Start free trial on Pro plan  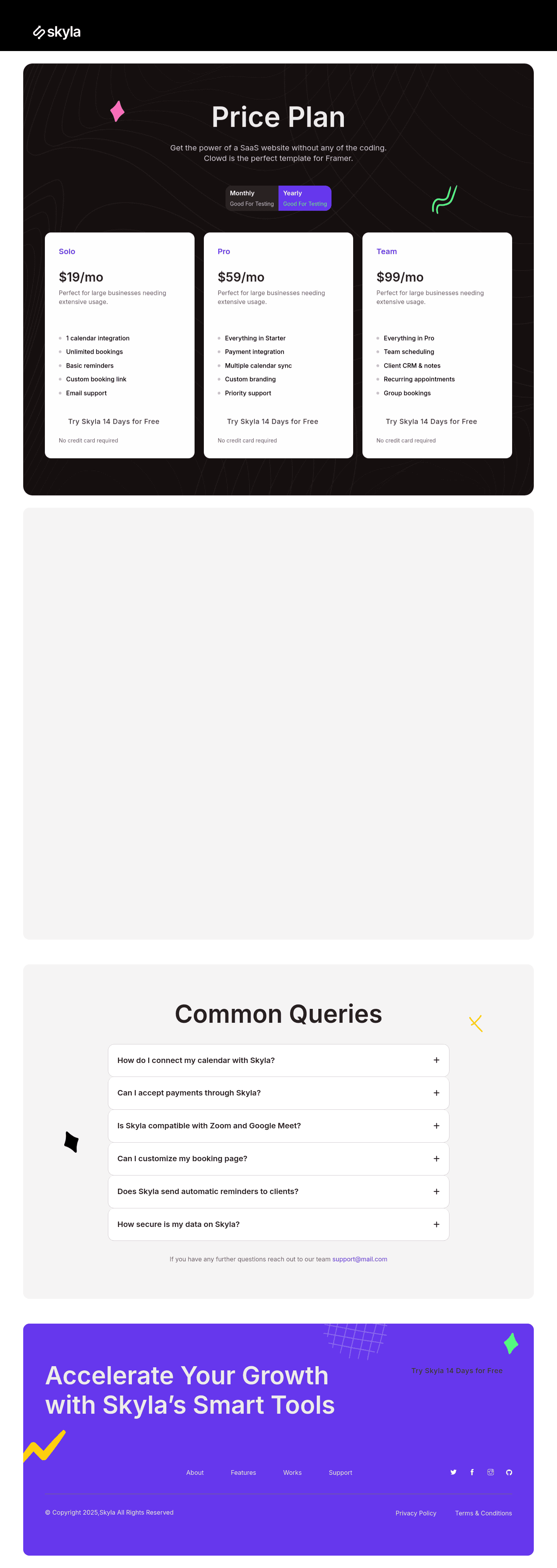[x=272, y=421]
